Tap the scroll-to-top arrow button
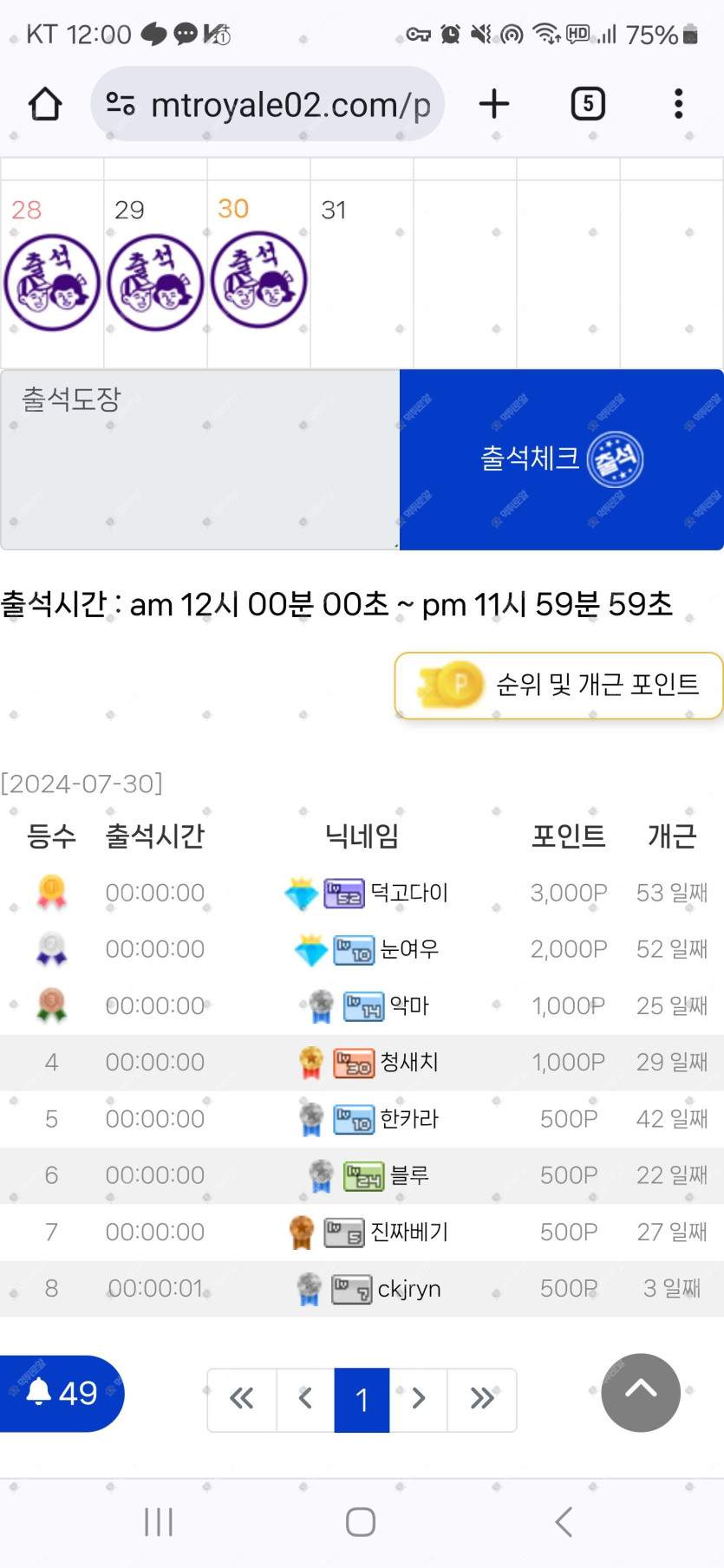724x1568 pixels. click(641, 1392)
